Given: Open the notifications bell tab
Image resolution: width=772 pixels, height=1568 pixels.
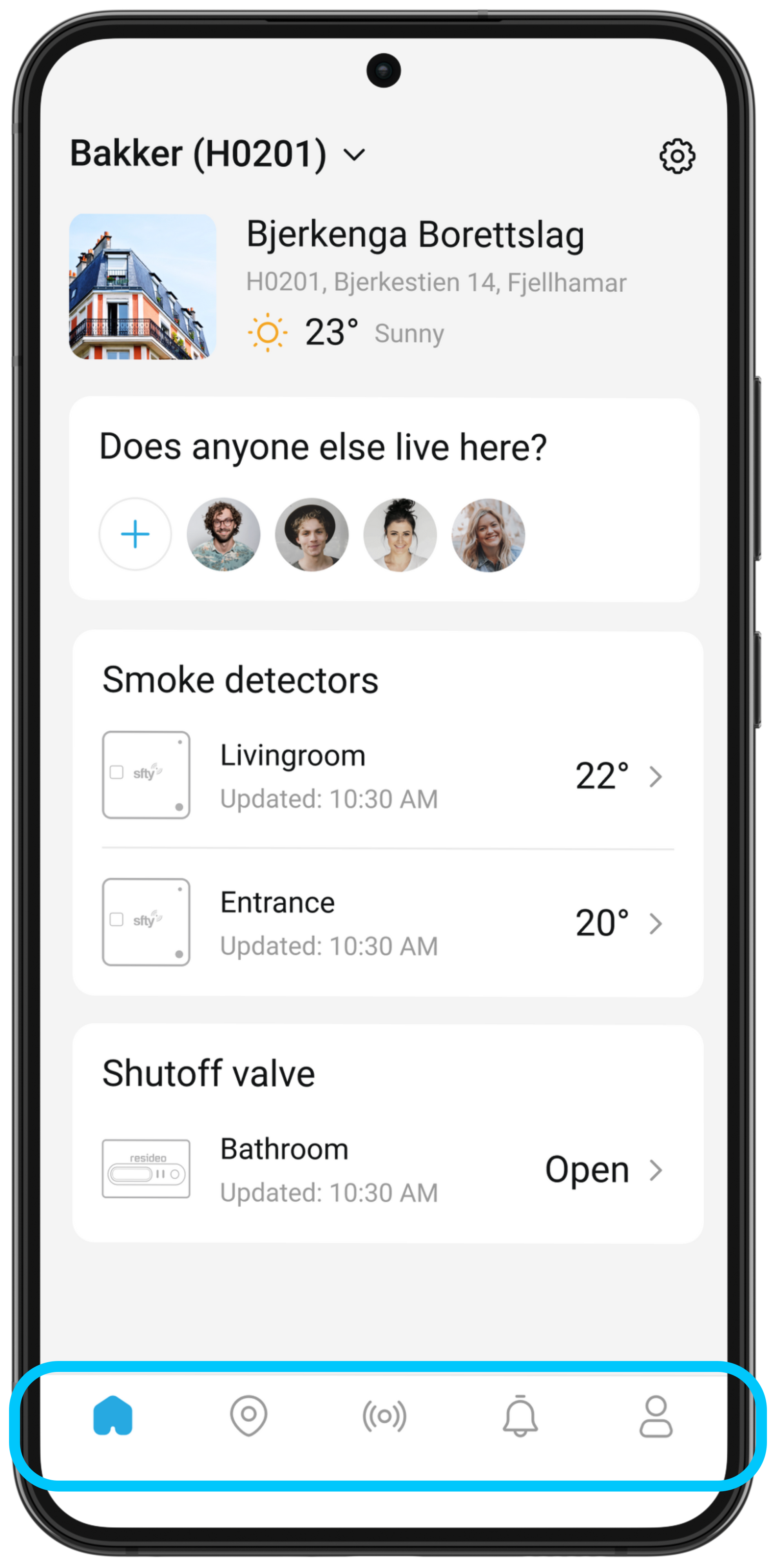Looking at the screenshot, I should pos(520,1416).
